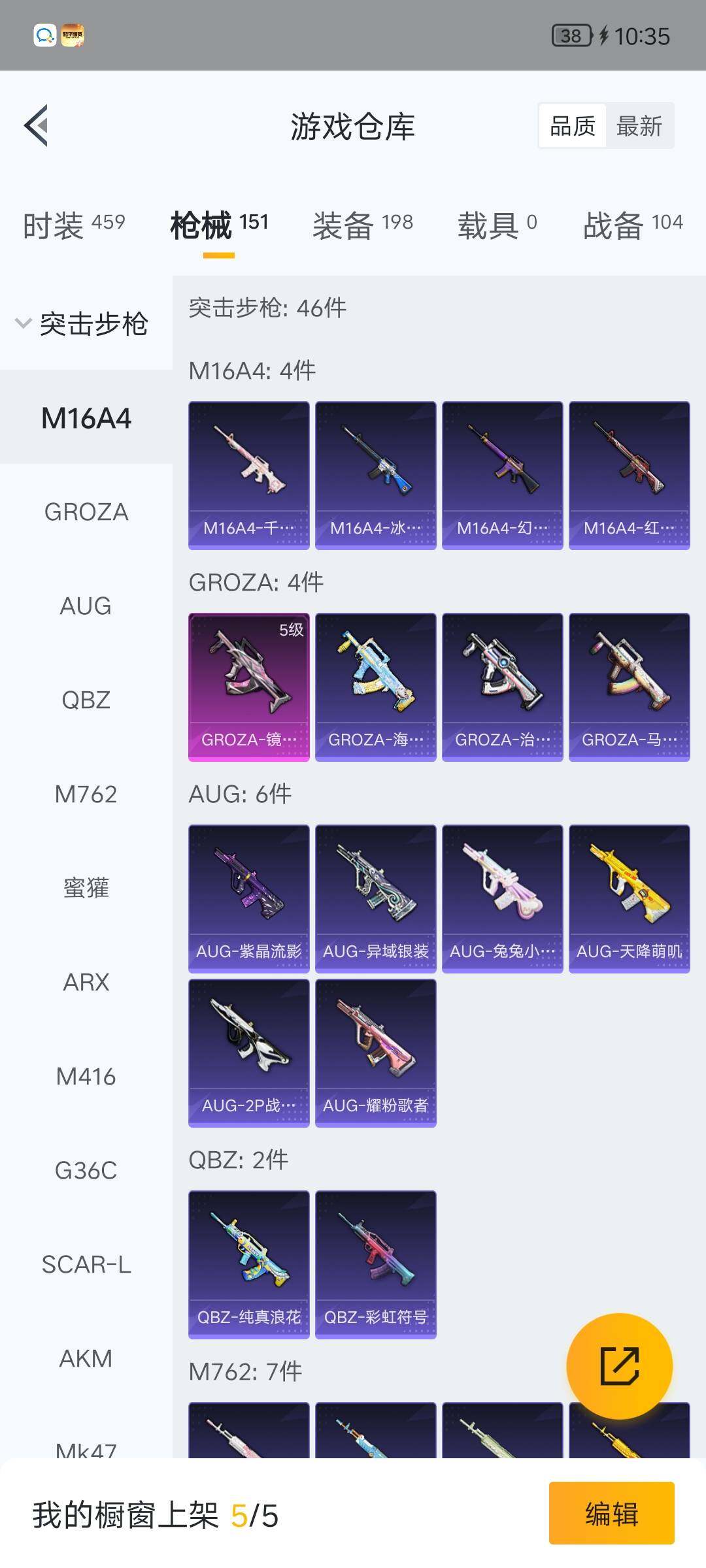Viewport: 706px width, 1568px height.
Task: Sort the warehouse by 最新
Action: coord(639,125)
